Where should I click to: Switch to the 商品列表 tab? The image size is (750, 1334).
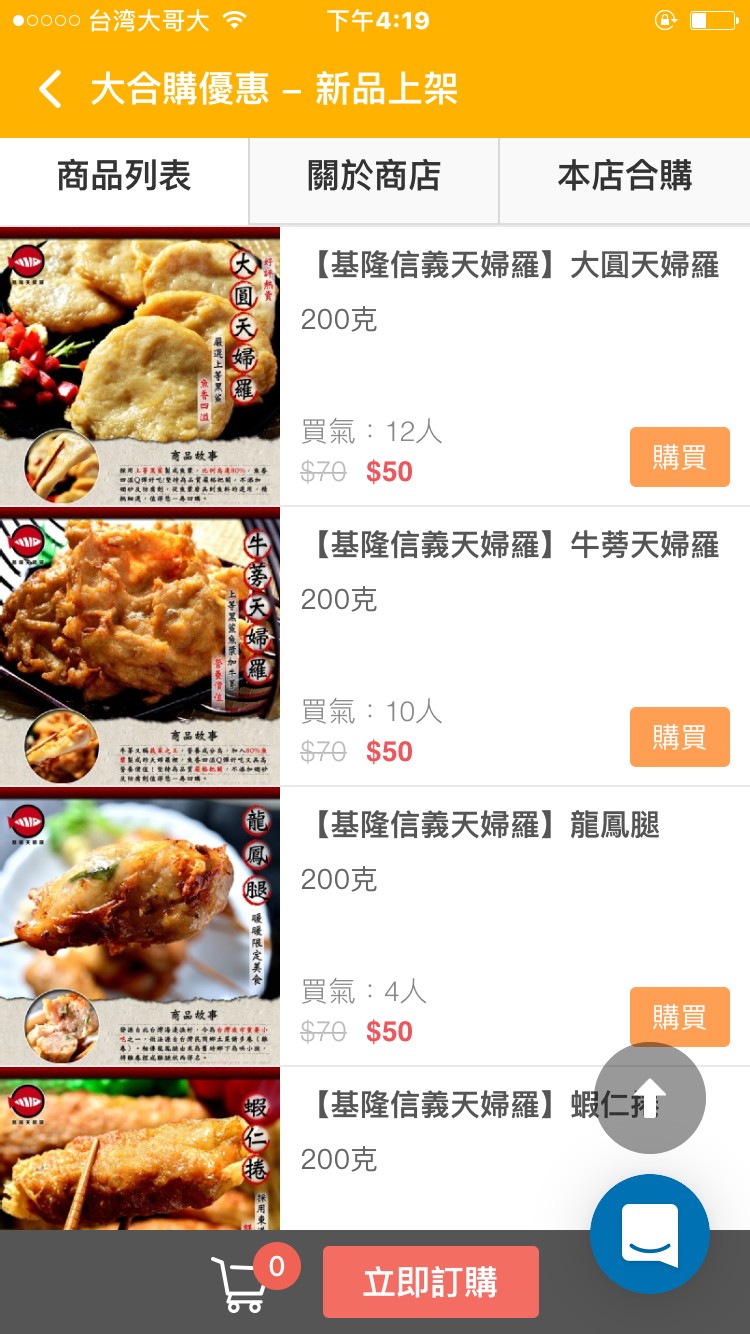(124, 177)
